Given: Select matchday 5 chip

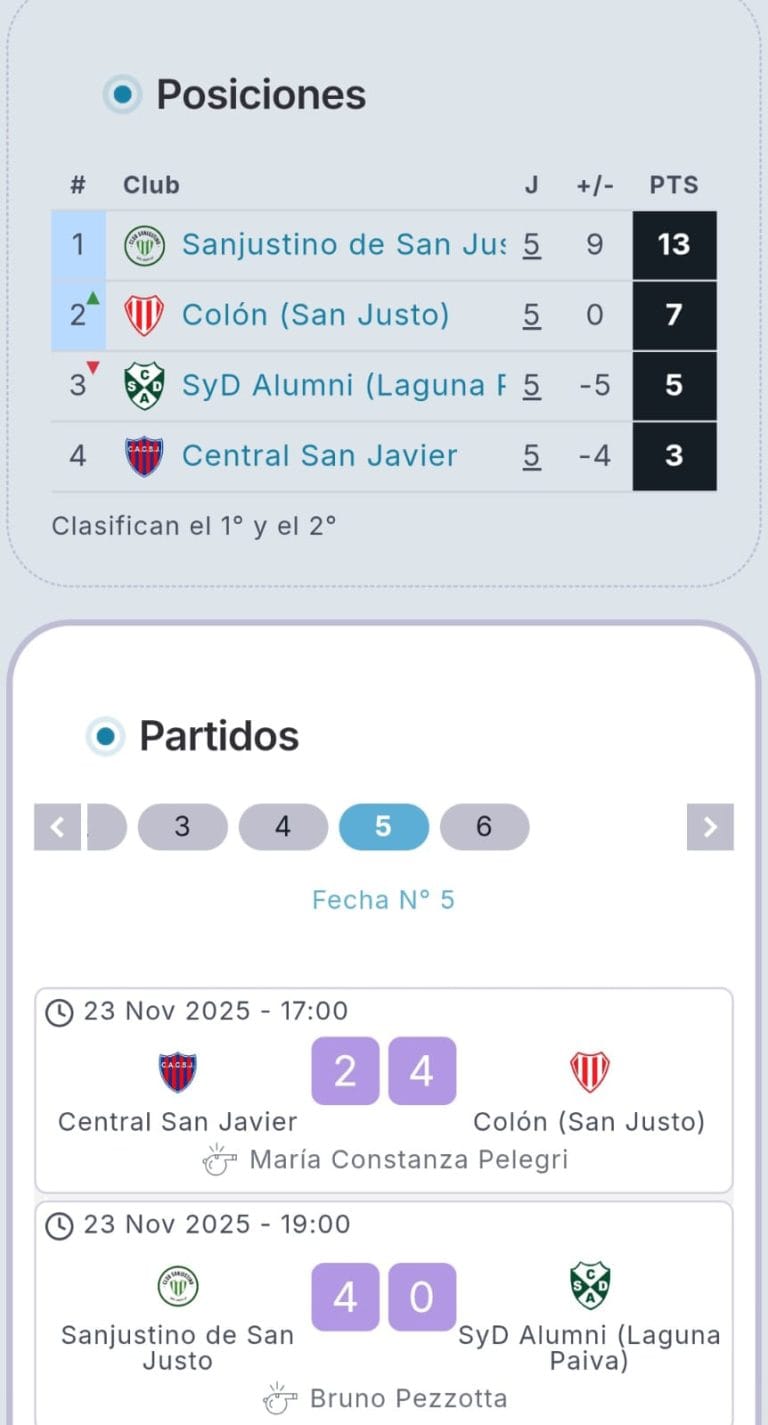Looking at the screenshot, I should click(x=384, y=827).
